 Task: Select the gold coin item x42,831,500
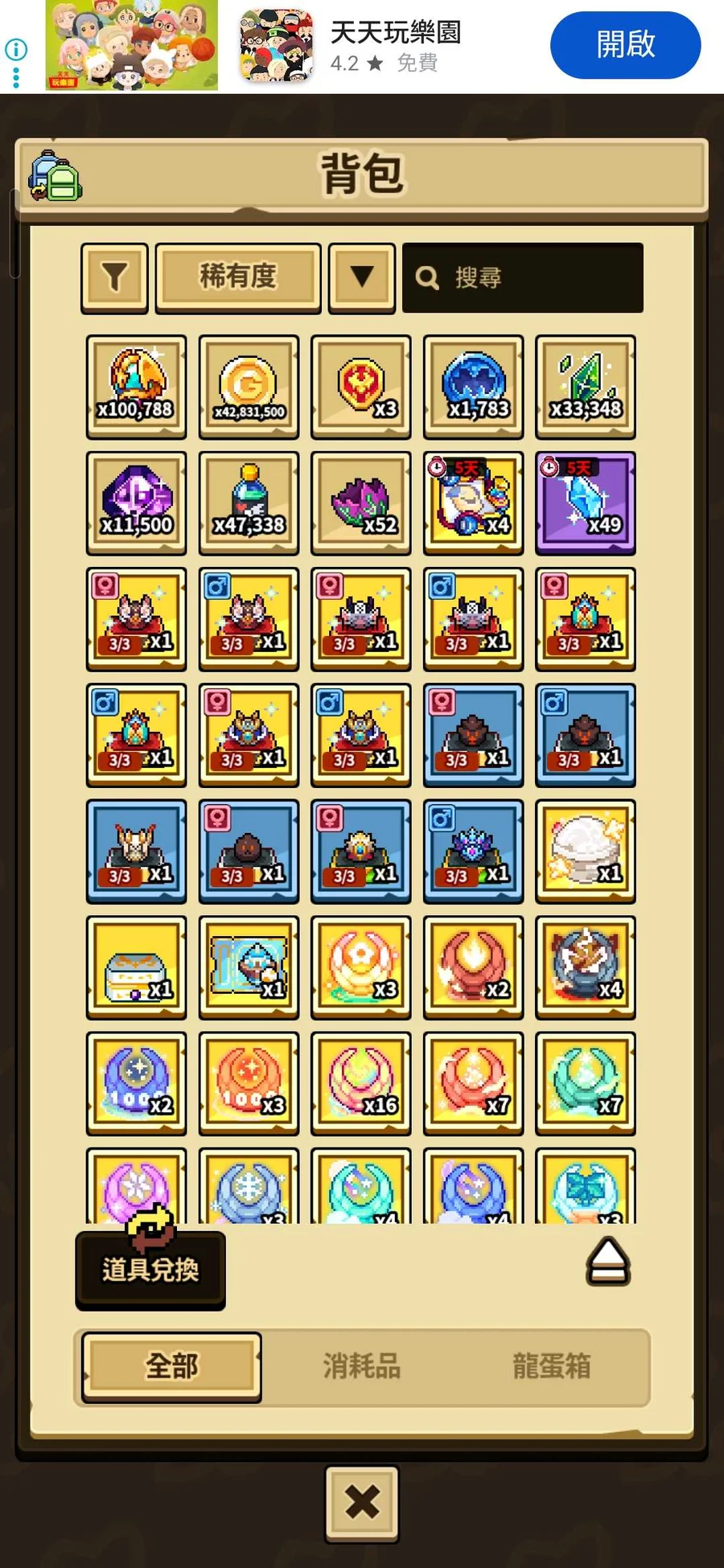(249, 387)
